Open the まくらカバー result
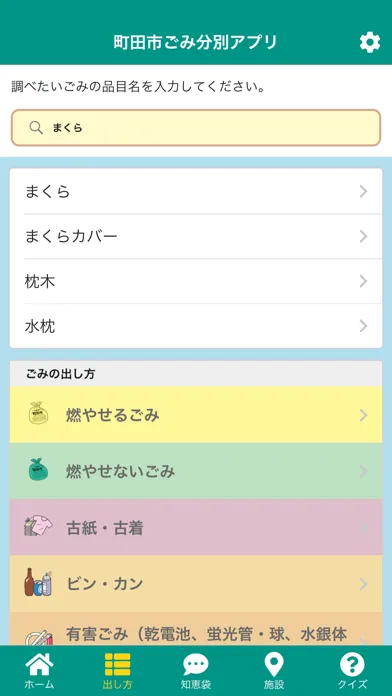Image resolution: width=392 pixels, height=696 pixels. tap(196, 236)
